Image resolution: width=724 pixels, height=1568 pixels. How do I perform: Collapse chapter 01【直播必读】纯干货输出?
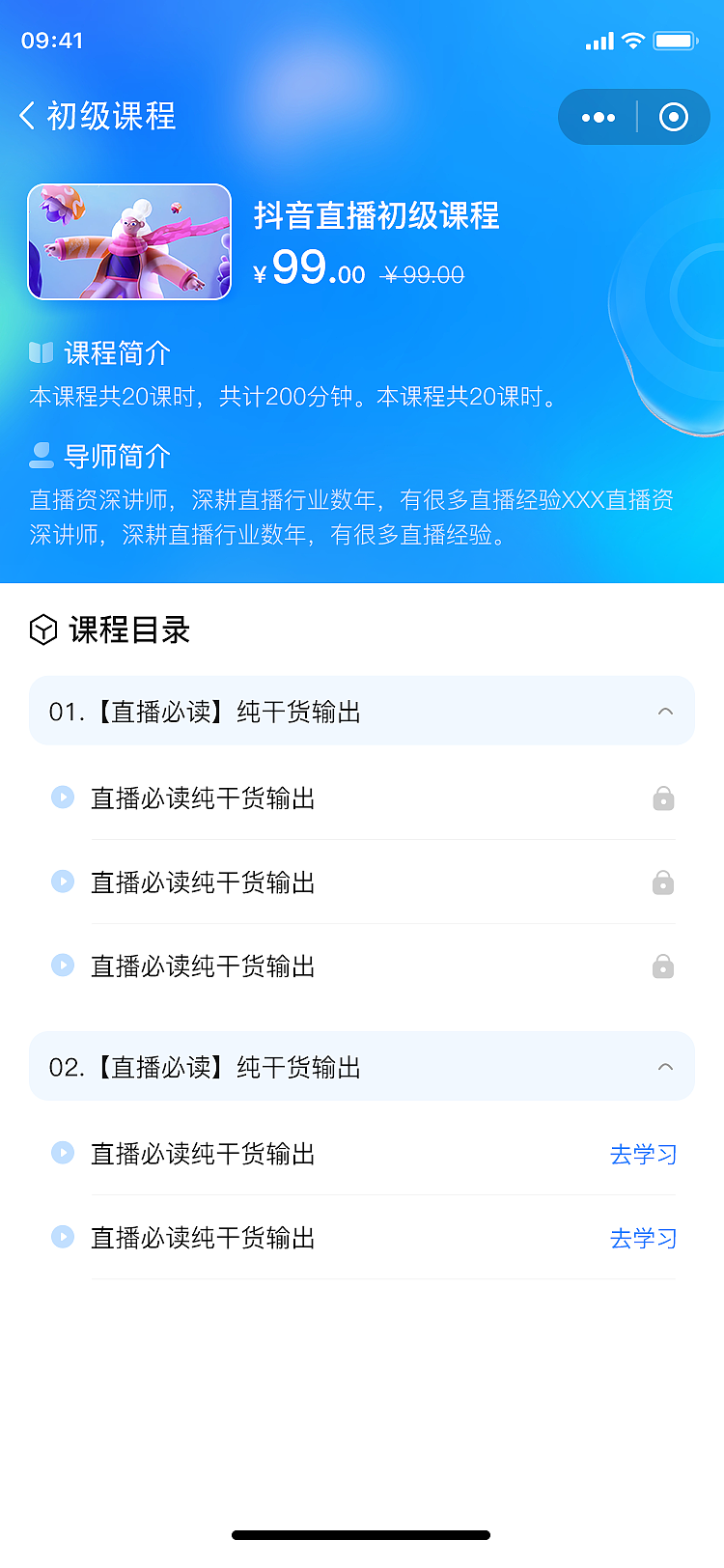[664, 711]
